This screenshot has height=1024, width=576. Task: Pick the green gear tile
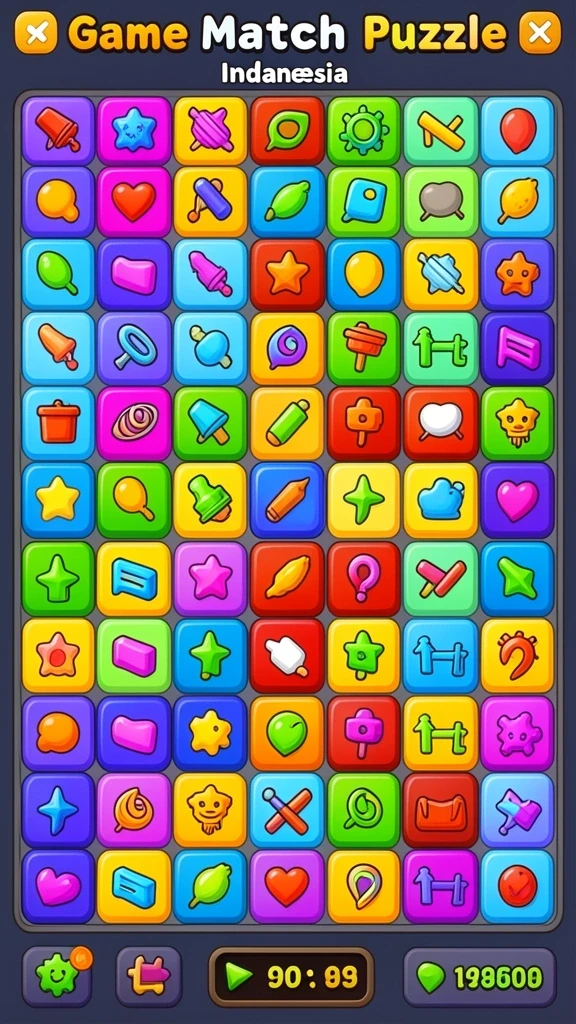[364, 131]
